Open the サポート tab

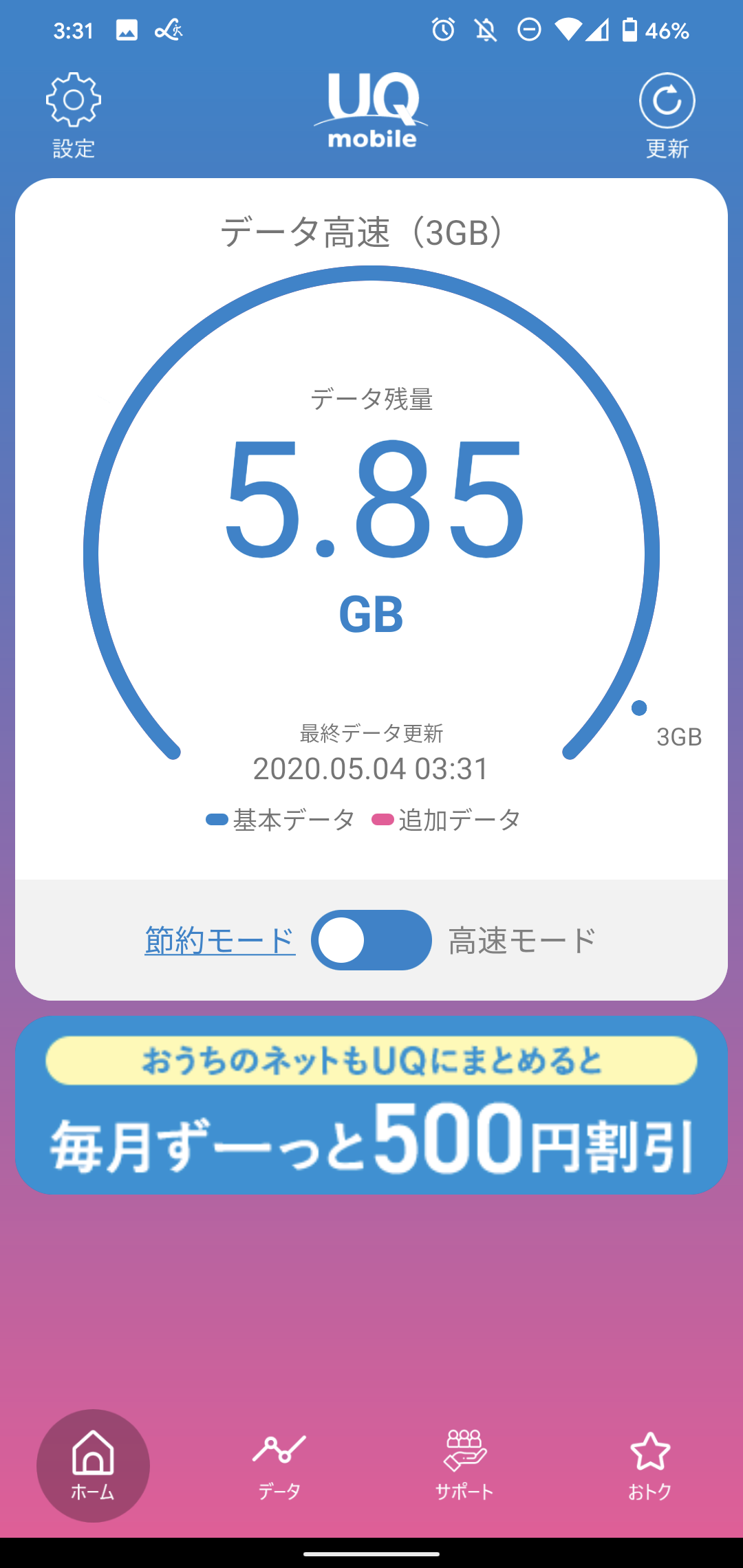pos(464,1466)
